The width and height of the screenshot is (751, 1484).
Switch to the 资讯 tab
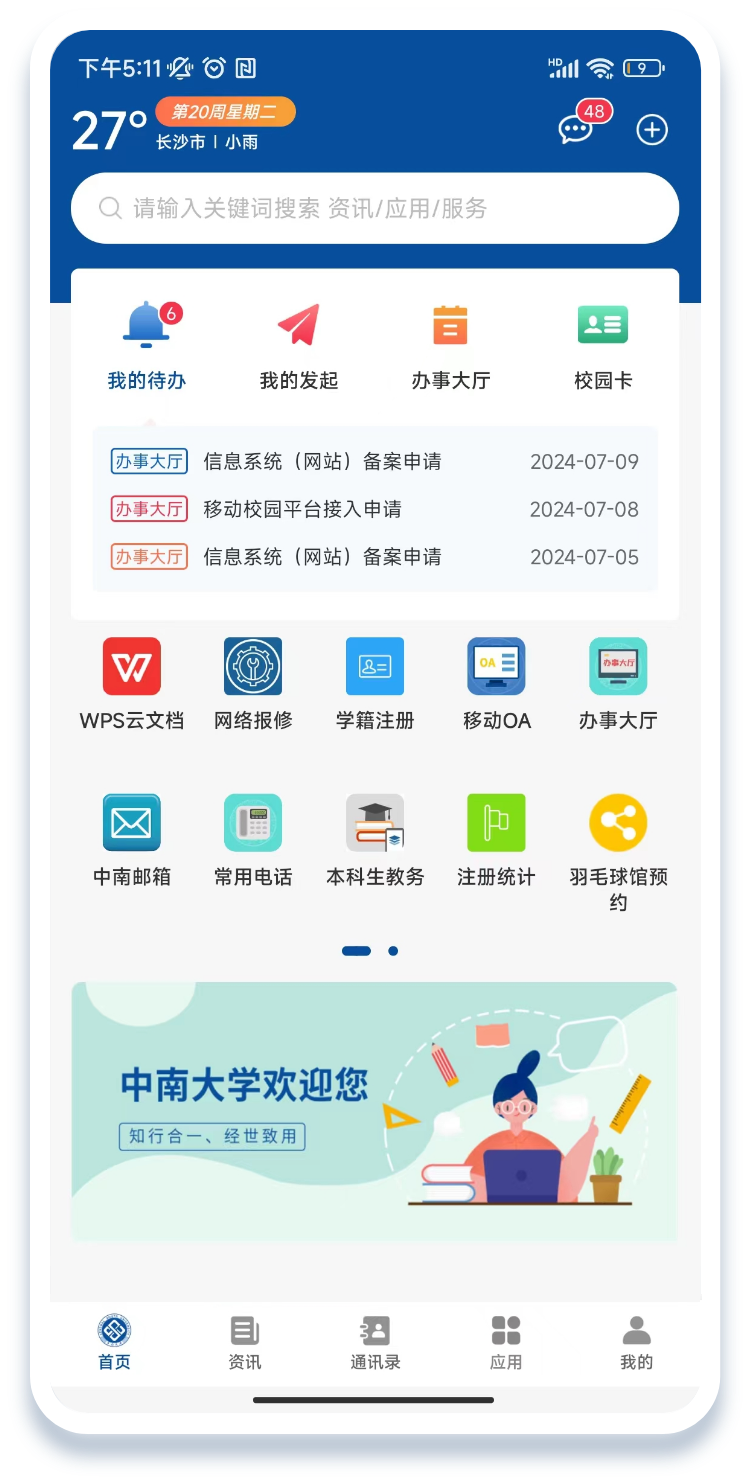[245, 1343]
